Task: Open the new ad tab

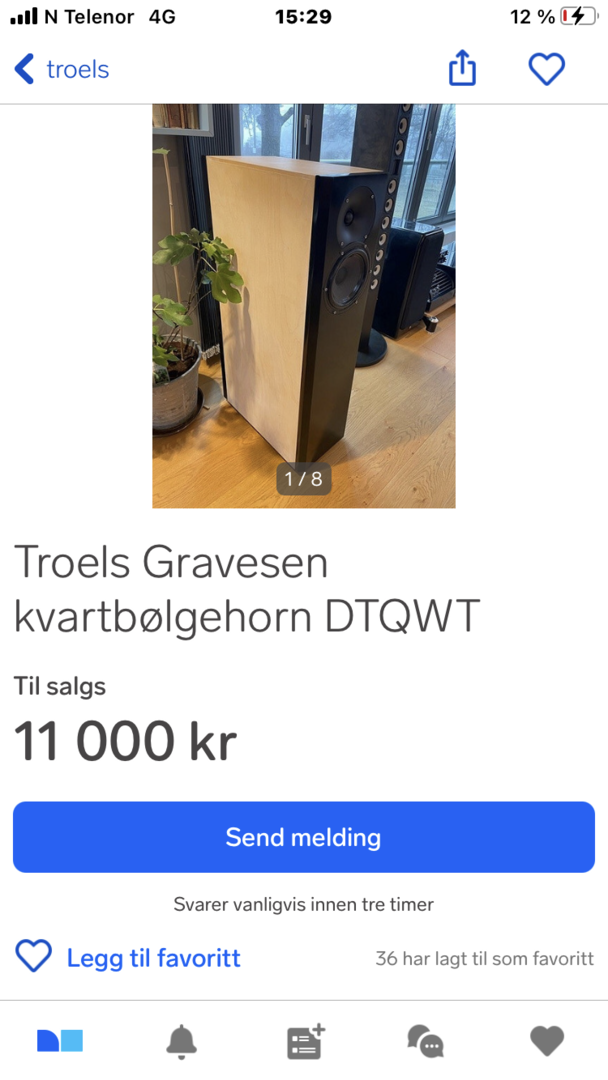Action: 305,1041
